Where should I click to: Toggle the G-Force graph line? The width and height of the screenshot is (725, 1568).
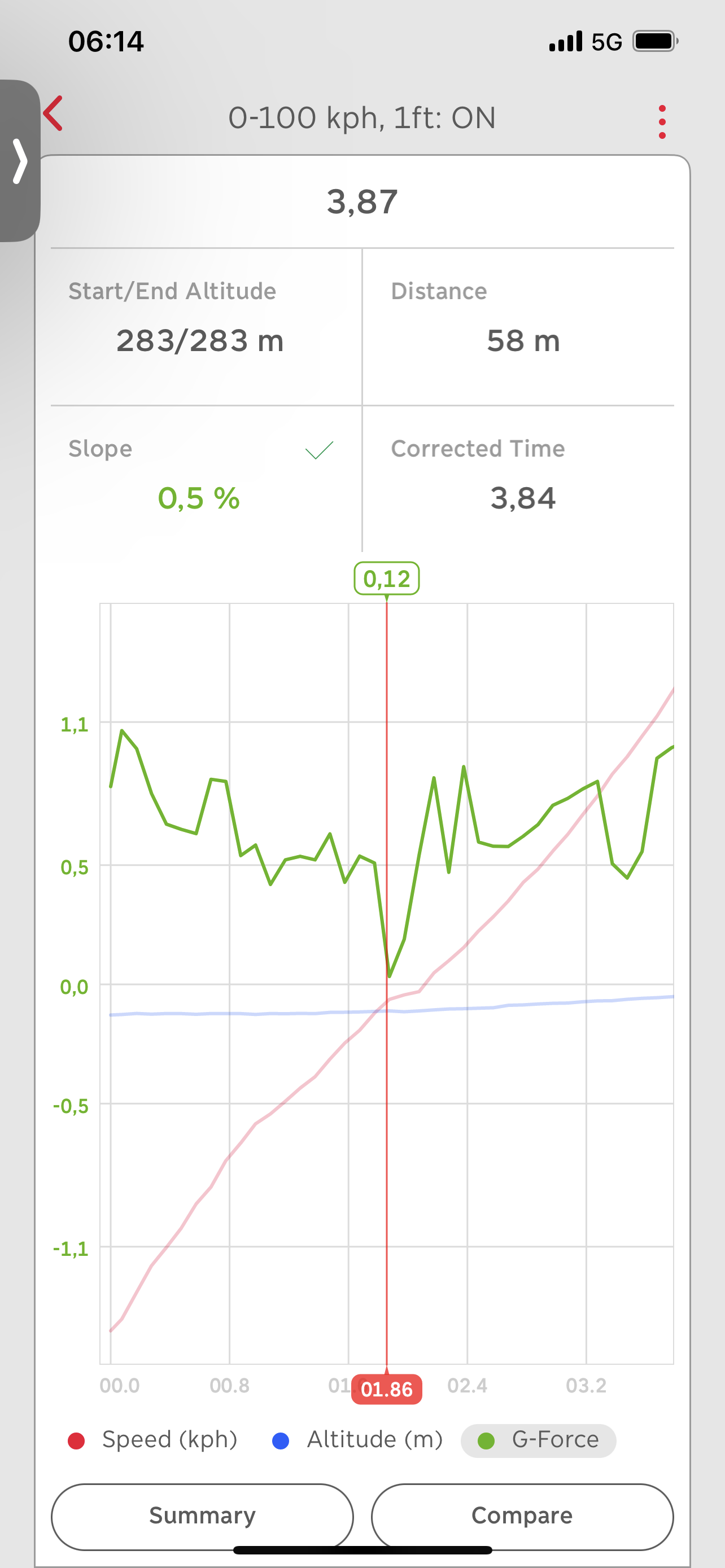point(538,1440)
